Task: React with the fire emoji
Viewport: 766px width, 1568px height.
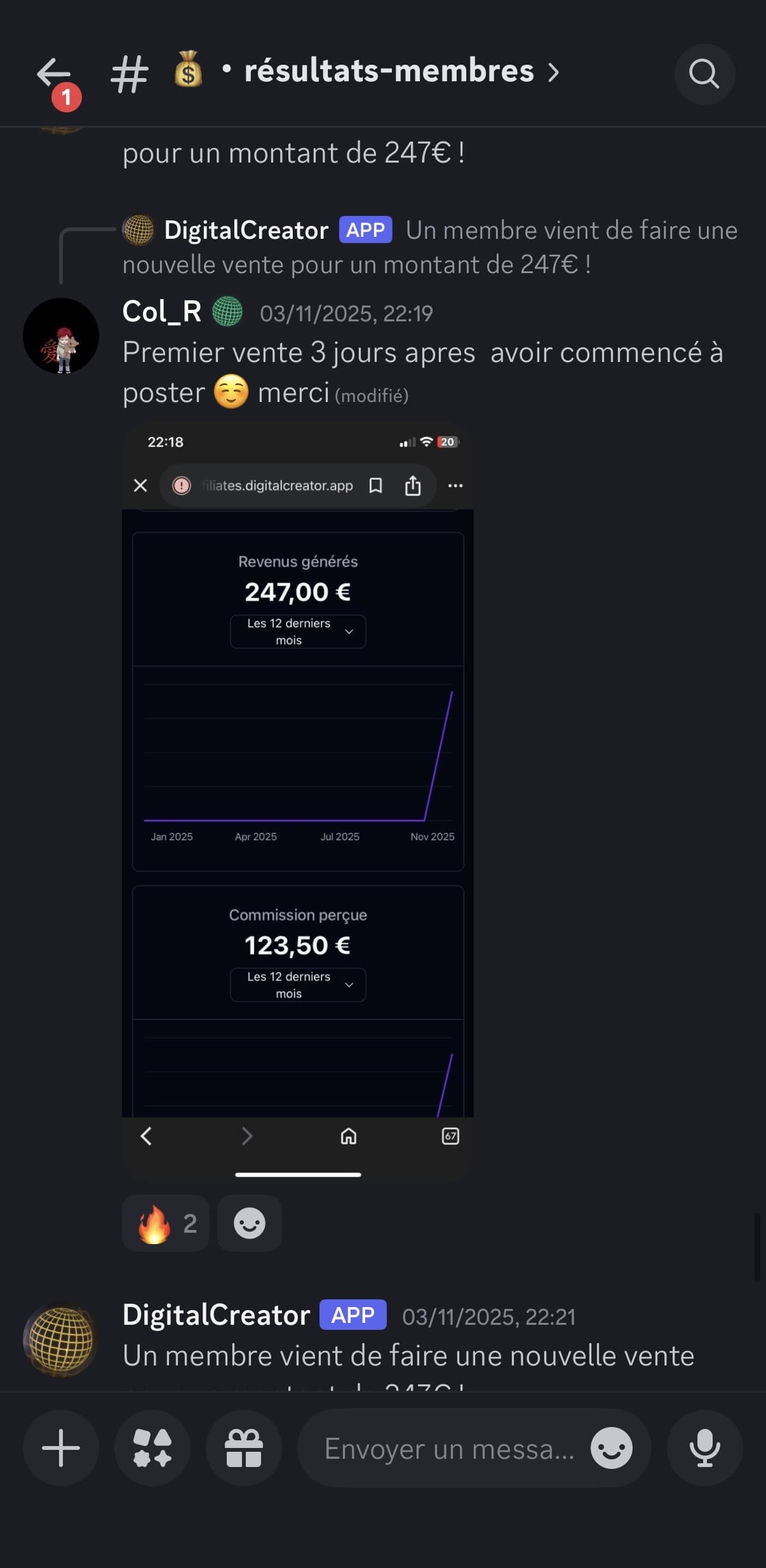Action: coord(165,1223)
